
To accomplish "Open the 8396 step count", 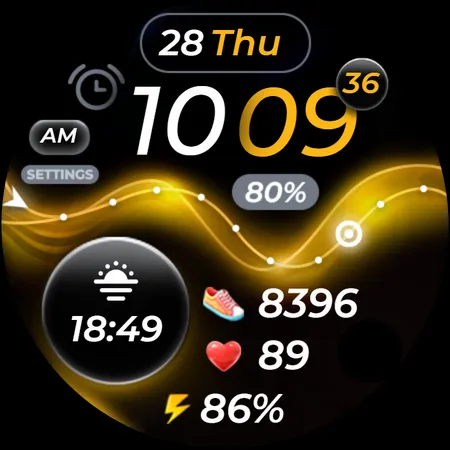I will coord(281,303).
